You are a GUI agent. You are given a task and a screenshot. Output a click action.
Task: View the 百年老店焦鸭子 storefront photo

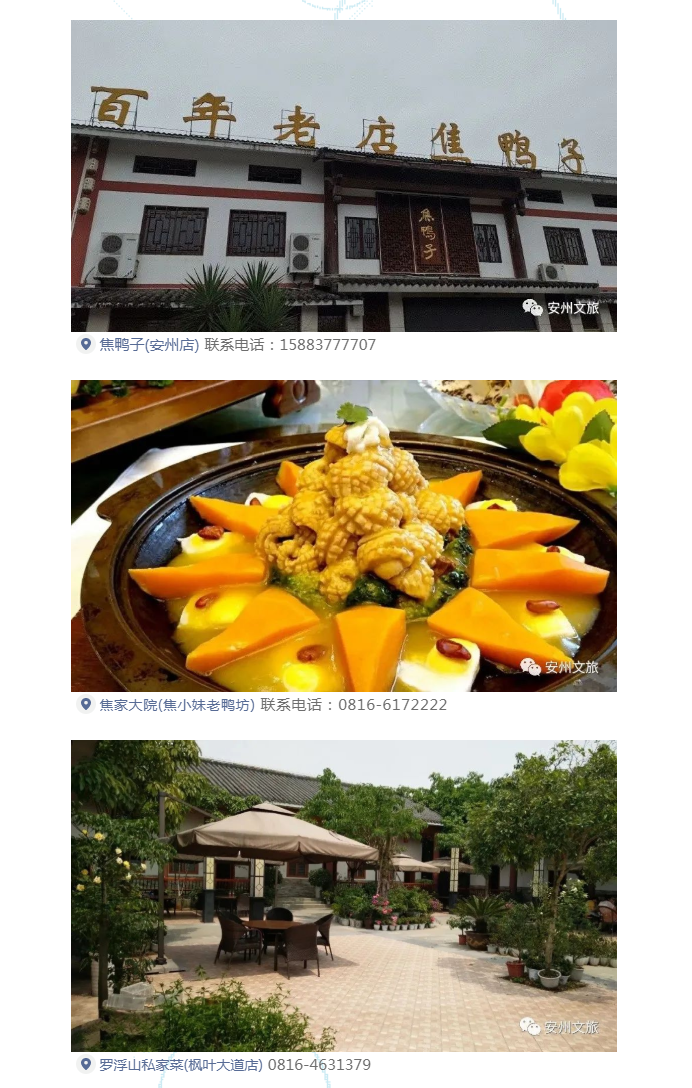(343, 176)
